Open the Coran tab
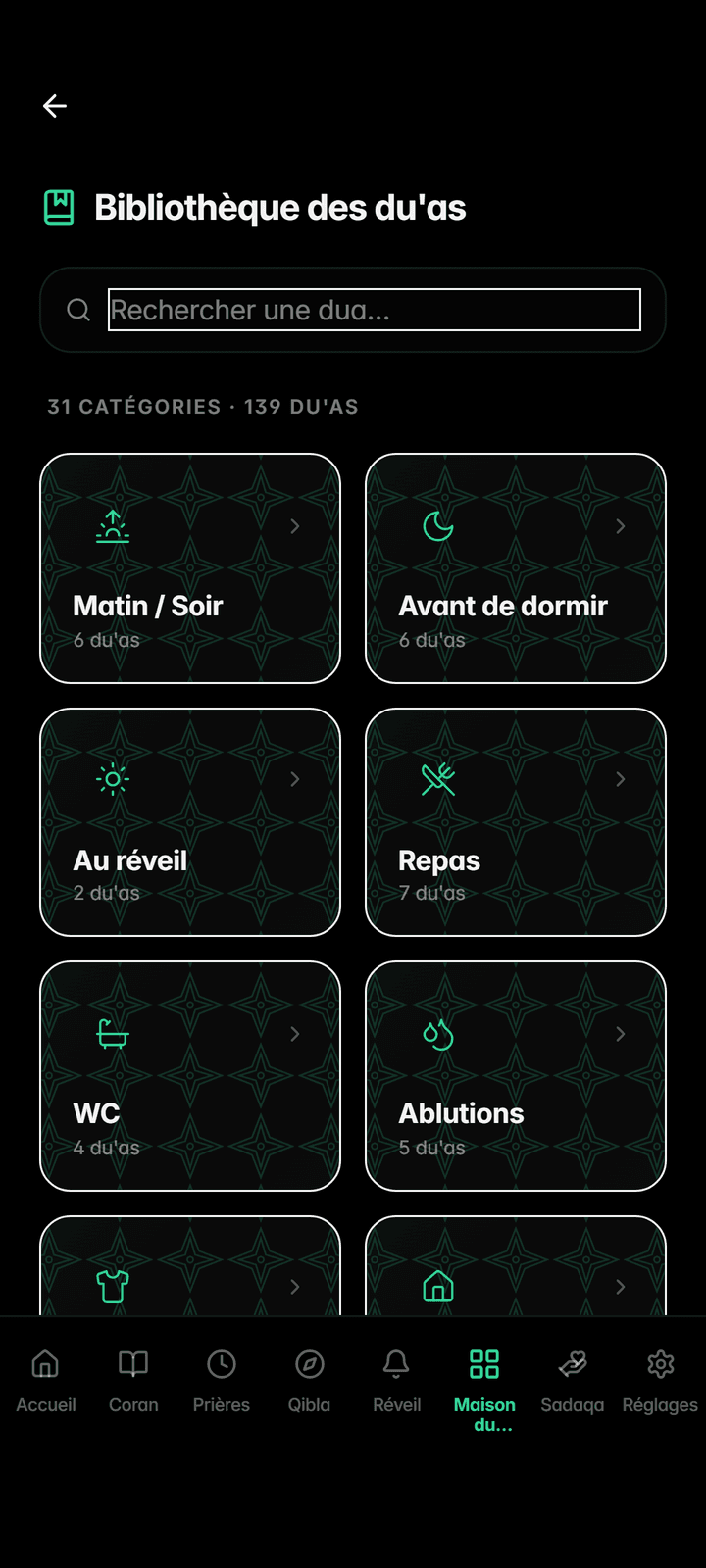The image size is (706, 1568). tap(133, 1380)
